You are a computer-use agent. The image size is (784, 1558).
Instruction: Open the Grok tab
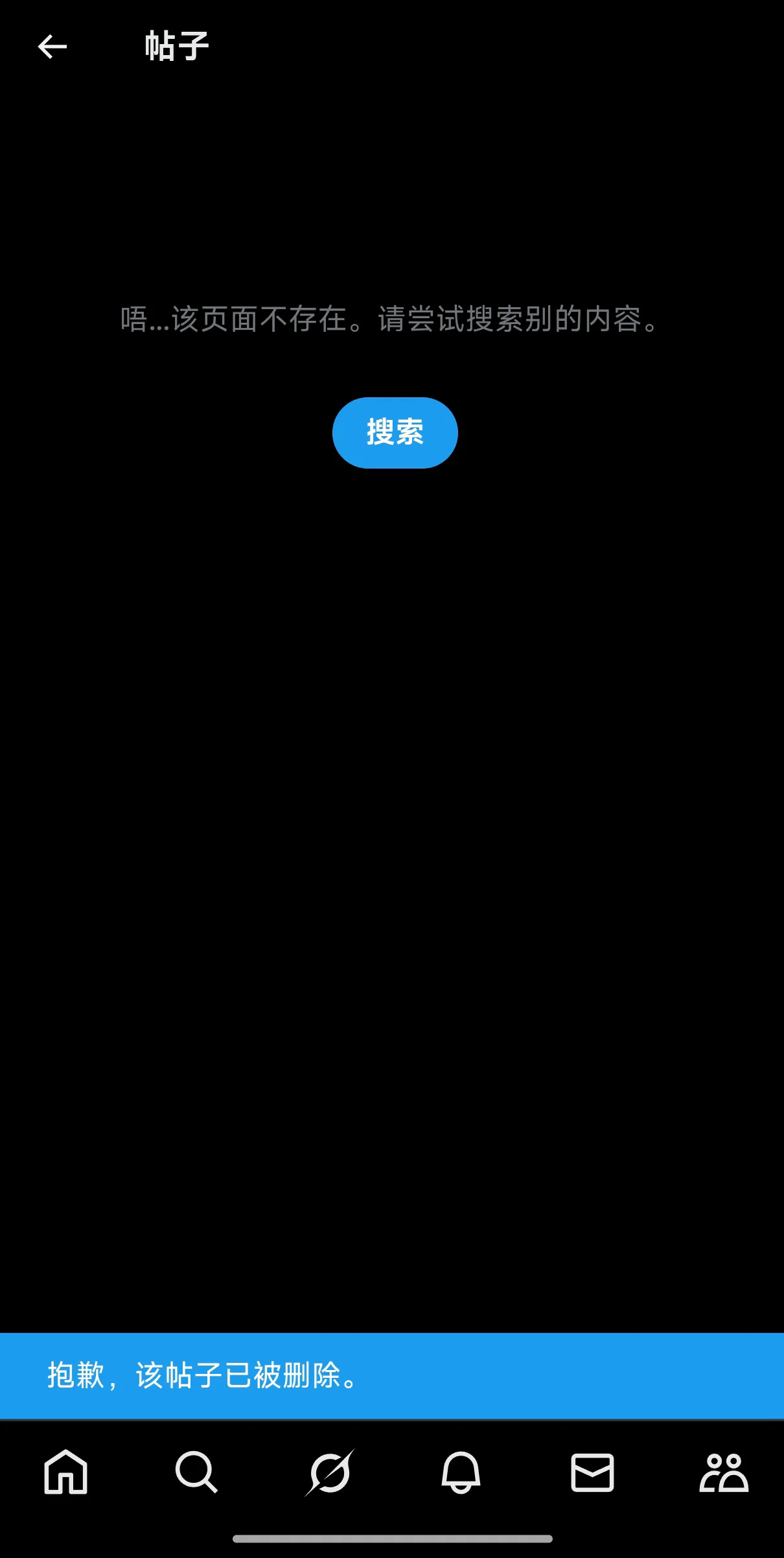[x=329, y=1472]
